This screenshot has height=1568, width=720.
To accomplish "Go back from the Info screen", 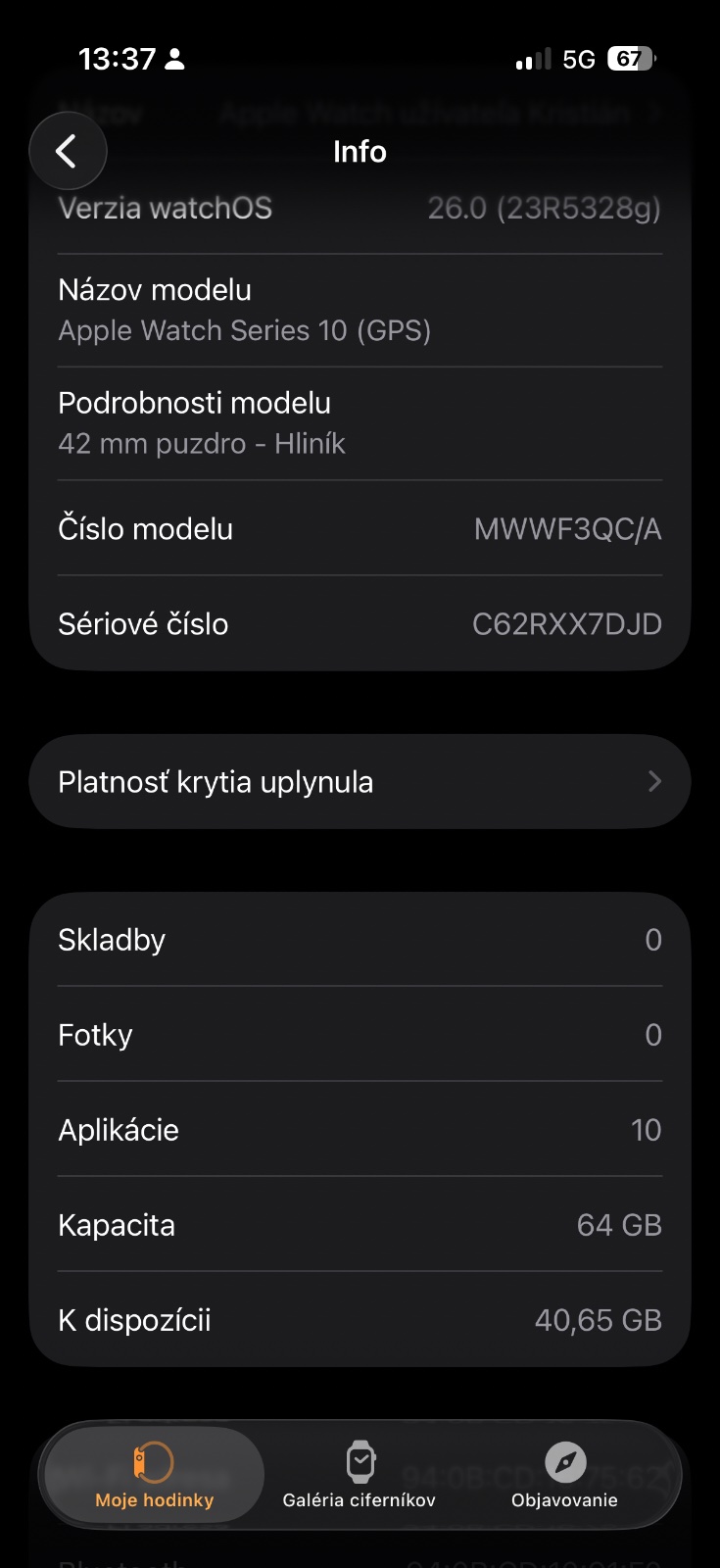I will [67, 151].
